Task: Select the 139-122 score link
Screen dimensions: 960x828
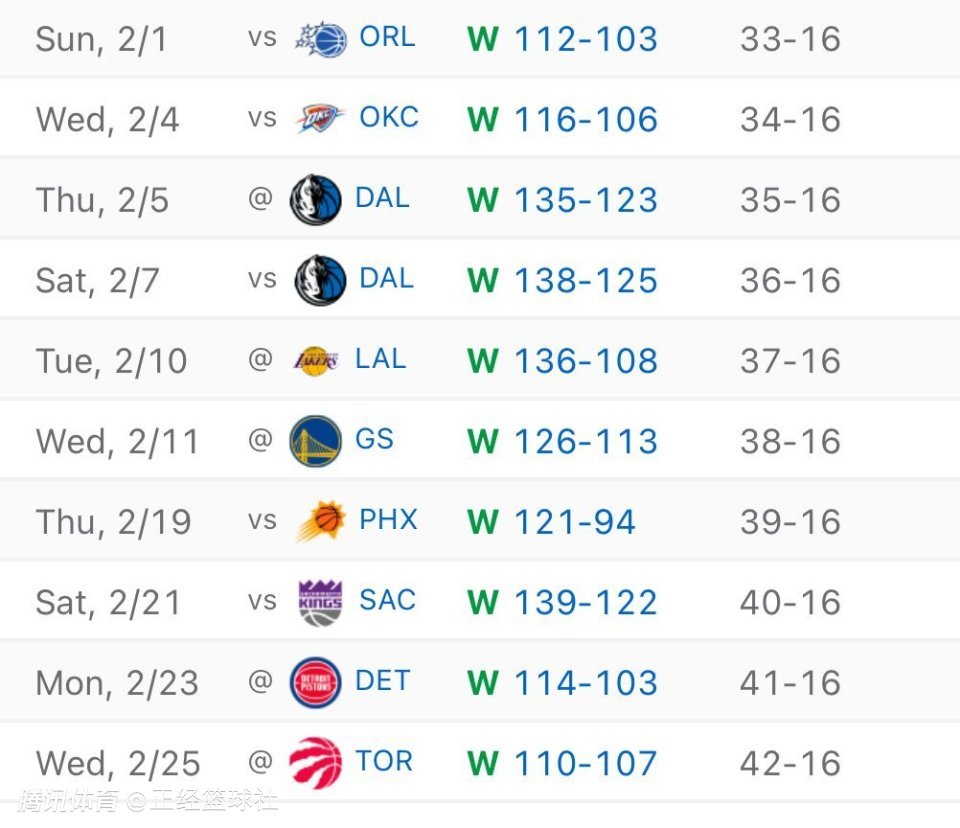Action: point(585,603)
